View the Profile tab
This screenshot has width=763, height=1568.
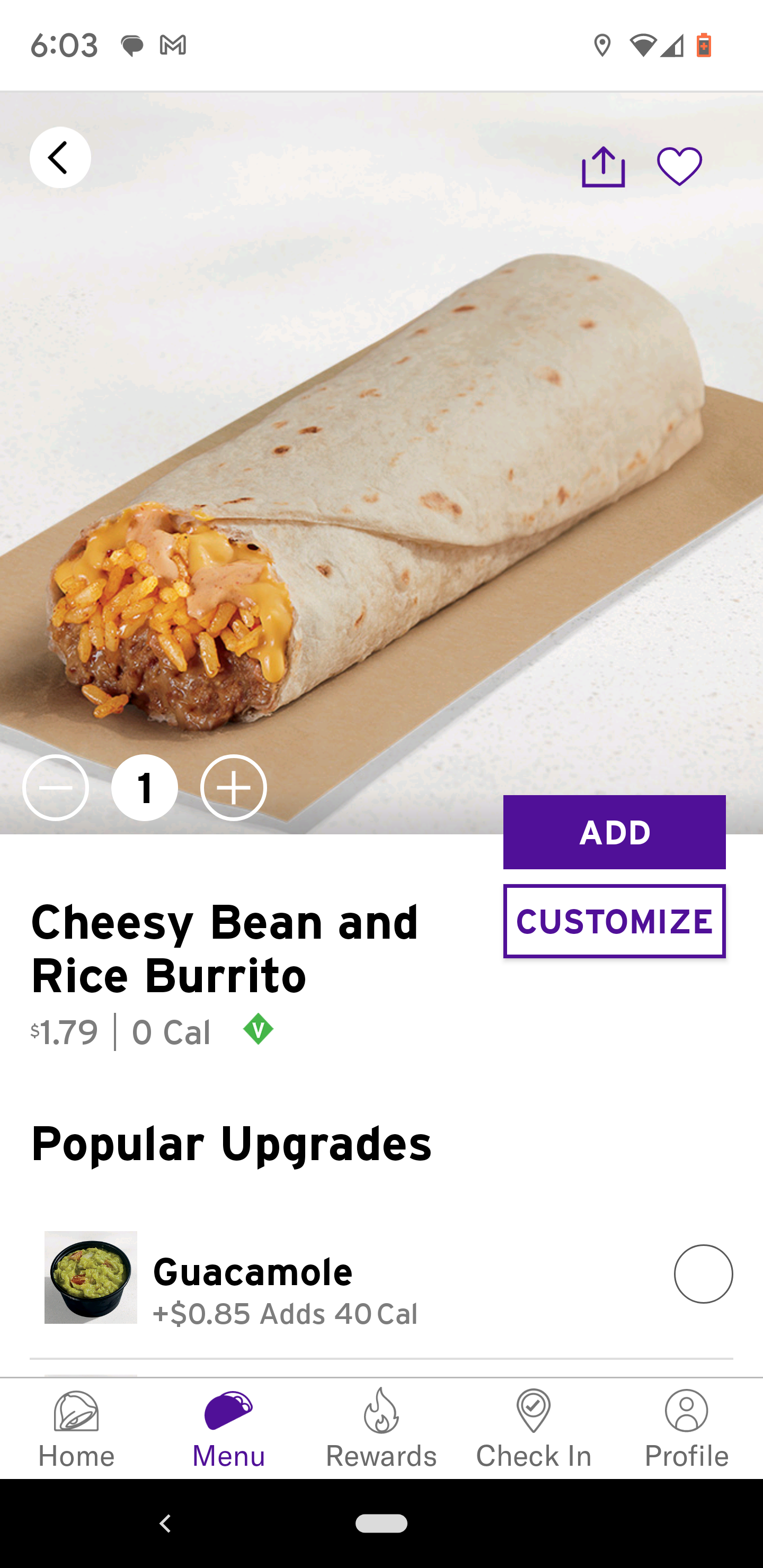click(686, 1428)
